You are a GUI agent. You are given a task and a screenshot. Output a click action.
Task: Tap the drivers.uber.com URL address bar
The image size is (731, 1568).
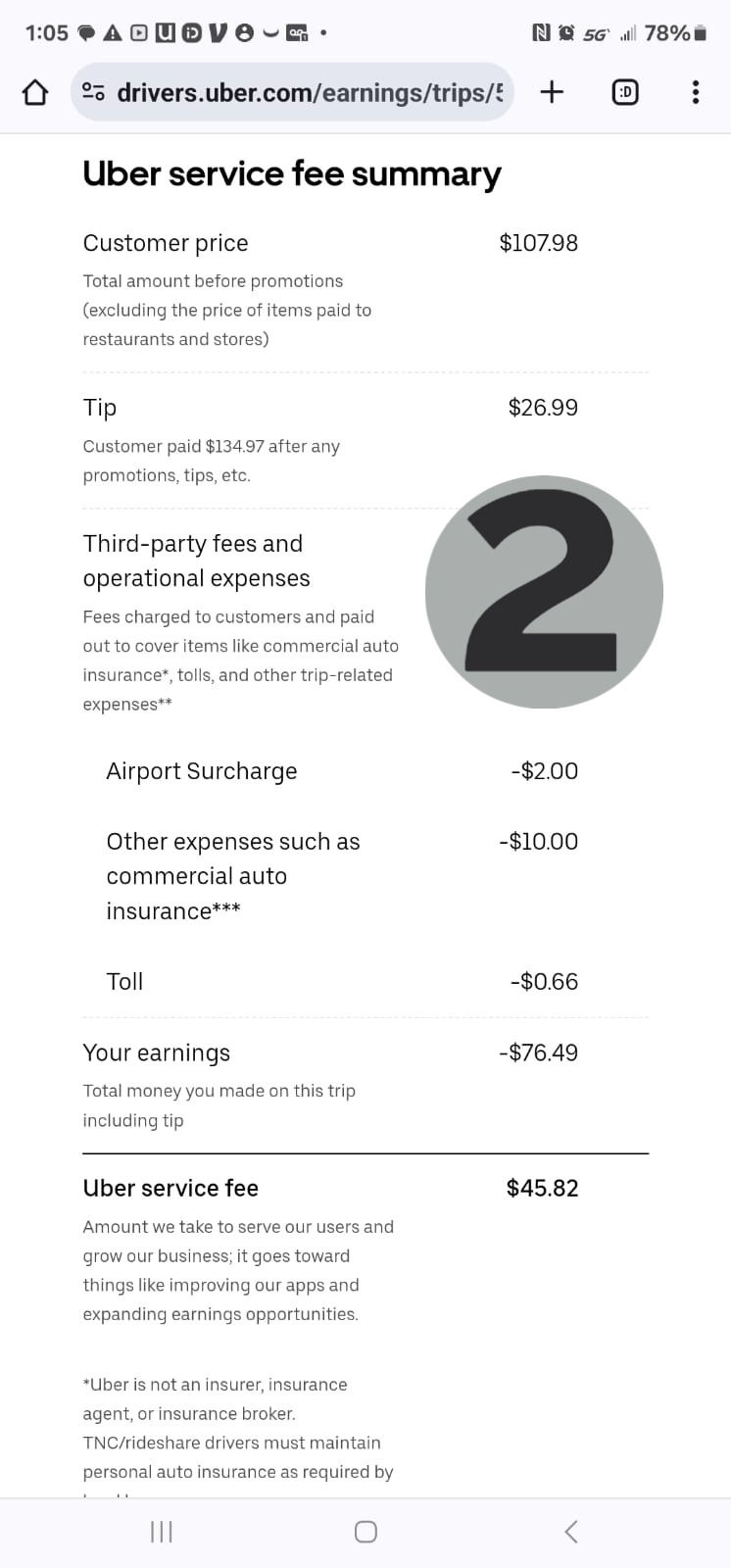(x=292, y=92)
